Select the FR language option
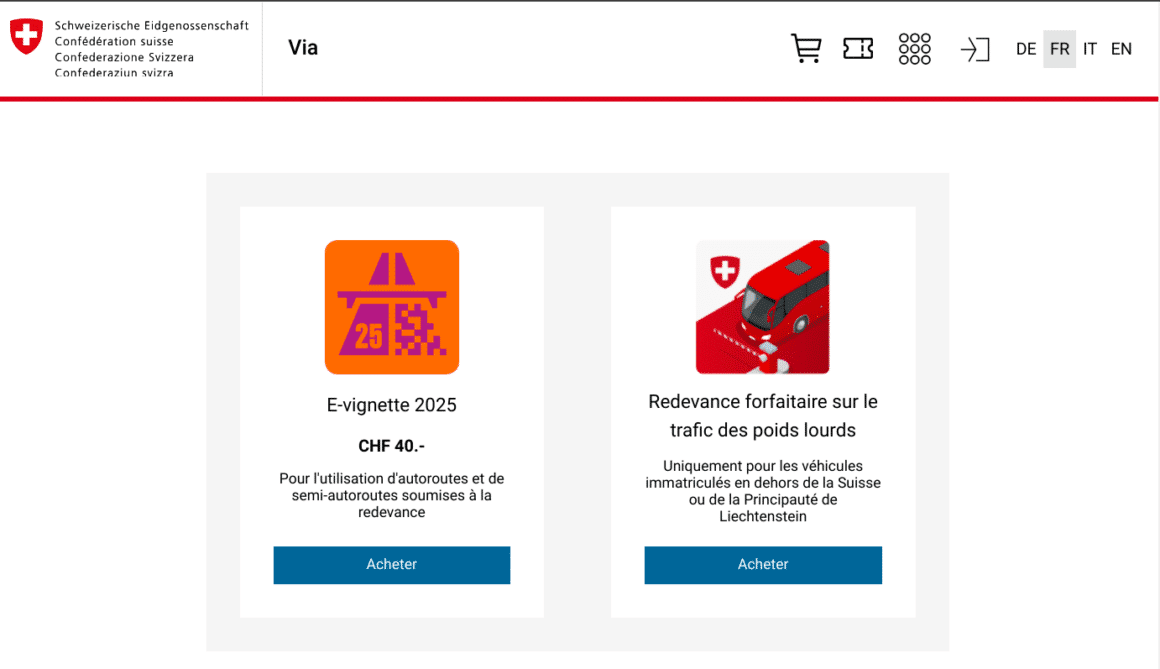Image resolution: width=1160 pixels, height=669 pixels. (1059, 48)
